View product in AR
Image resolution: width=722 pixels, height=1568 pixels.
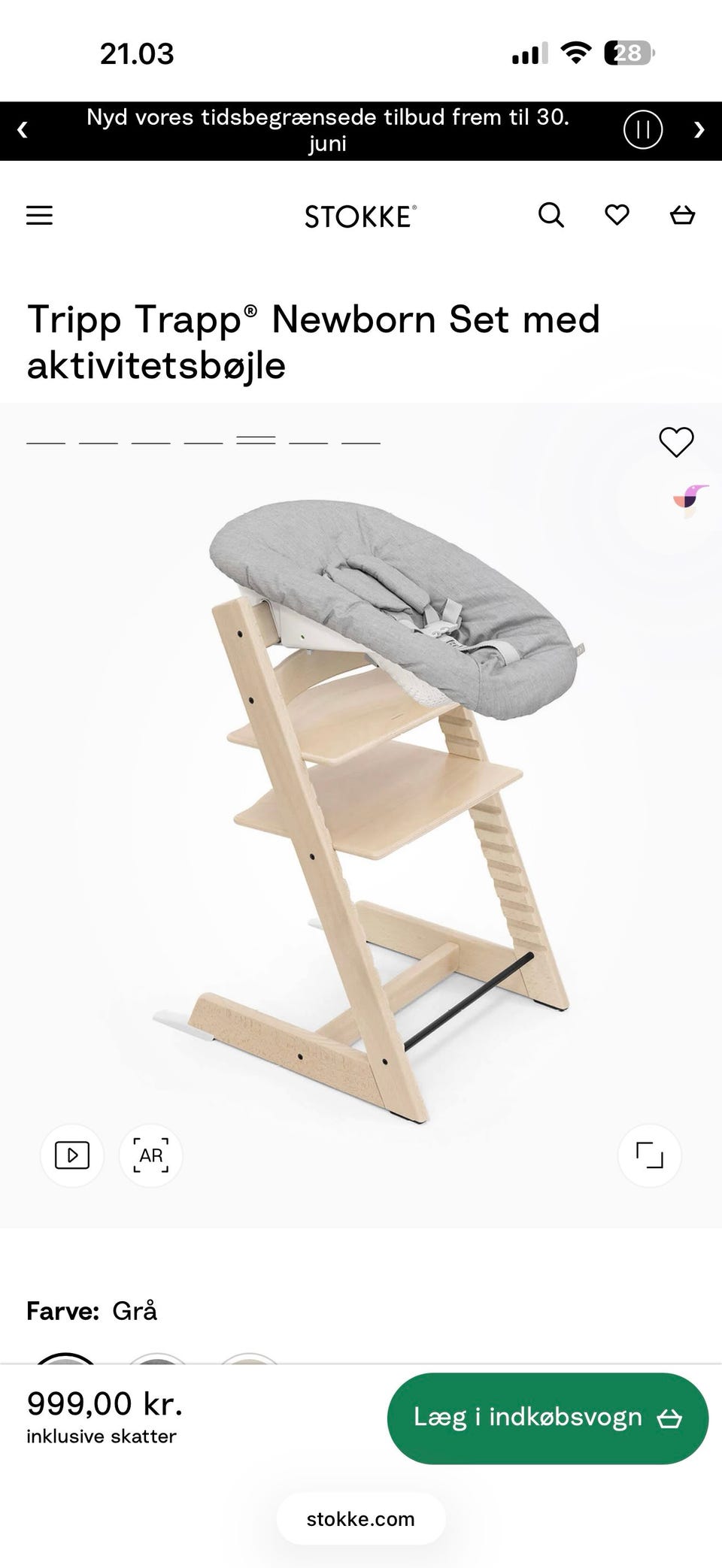pyautogui.click(x=151, y=1155)
